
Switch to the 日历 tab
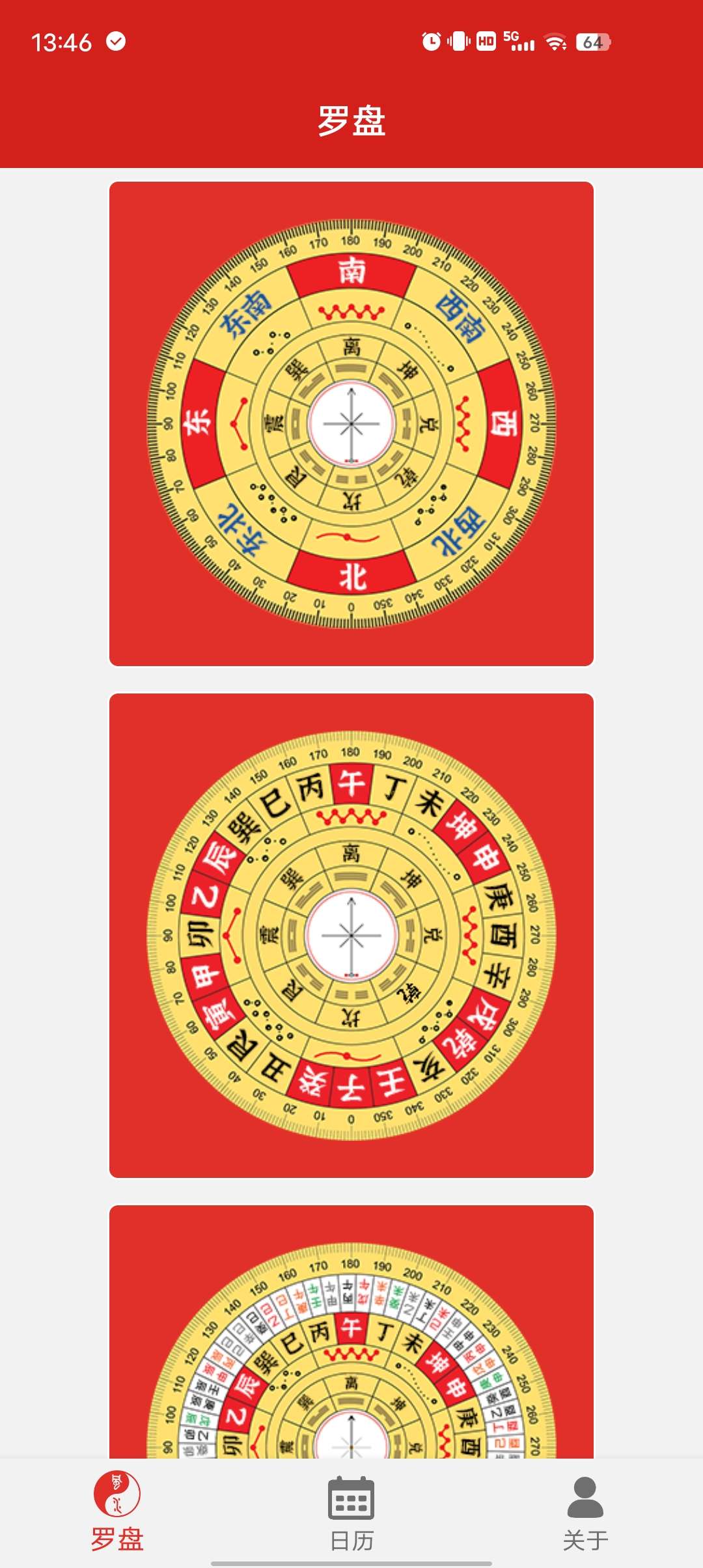coord(351,1511)
